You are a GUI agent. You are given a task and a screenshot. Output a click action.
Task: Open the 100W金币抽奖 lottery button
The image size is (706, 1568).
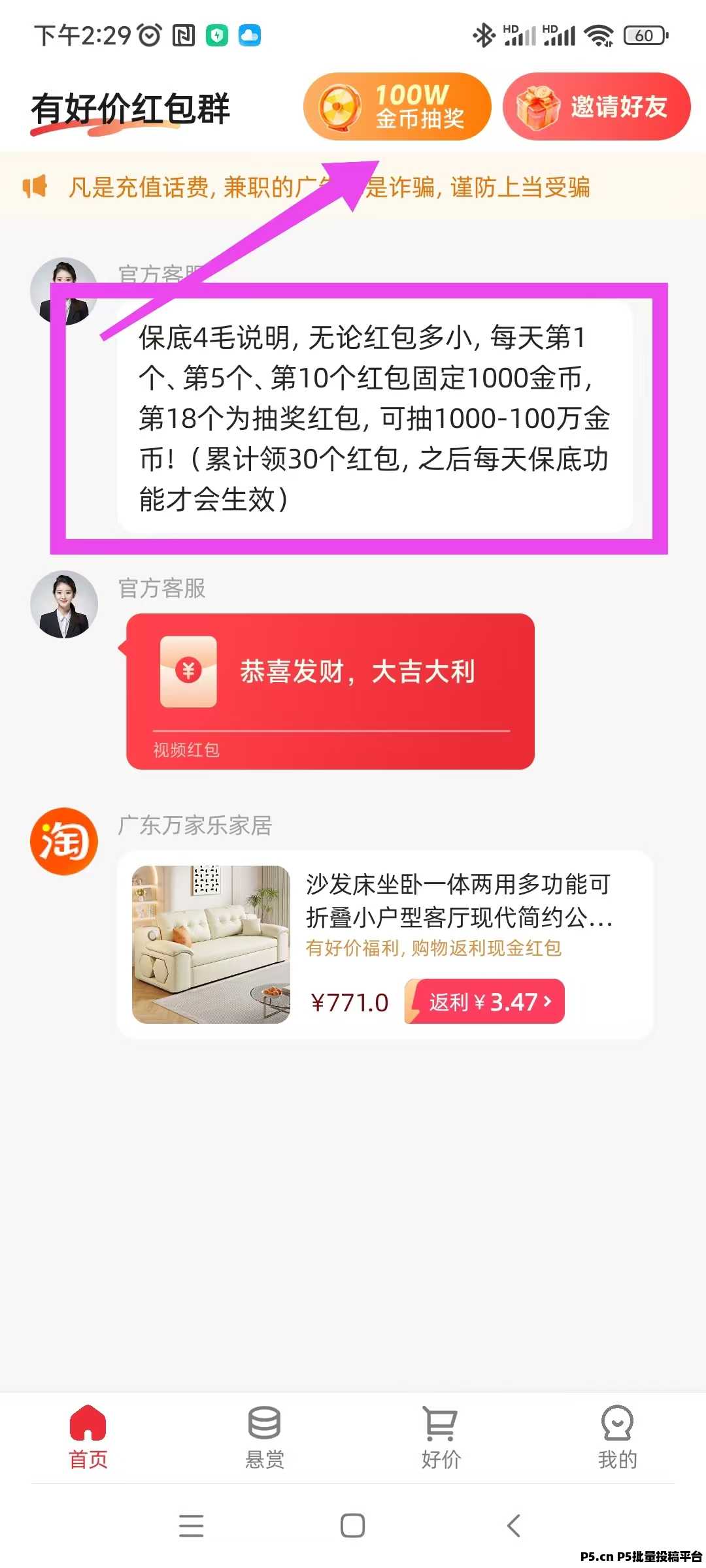click(397, 106)
